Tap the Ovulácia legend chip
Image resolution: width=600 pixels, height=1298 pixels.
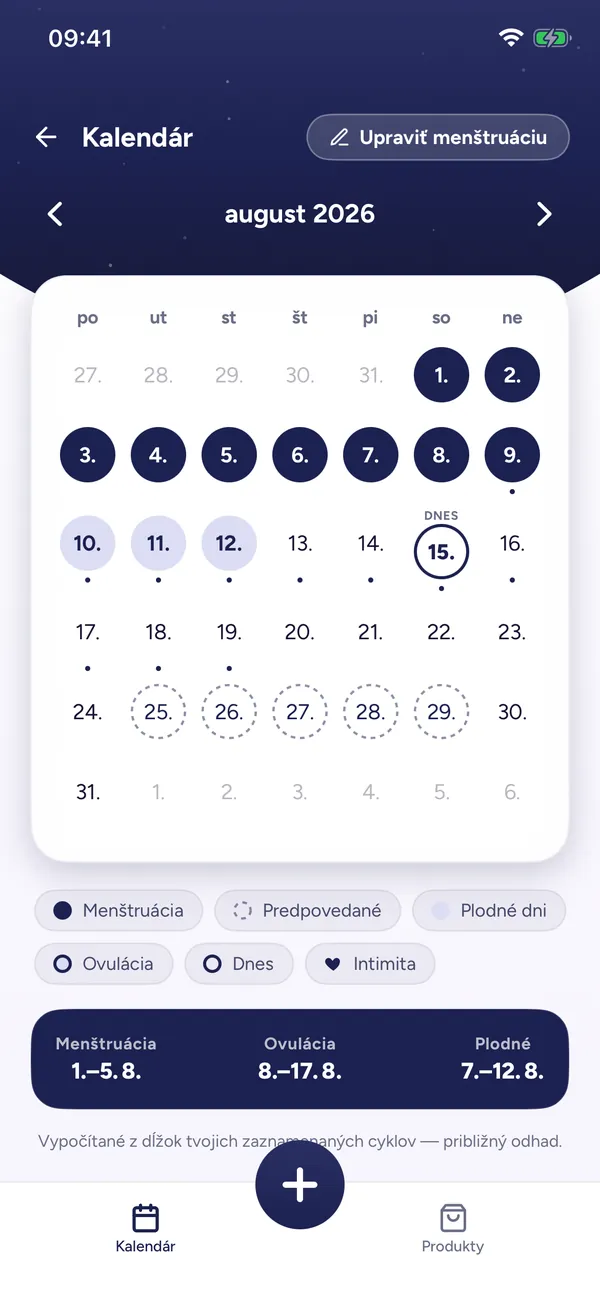[103, 964]
